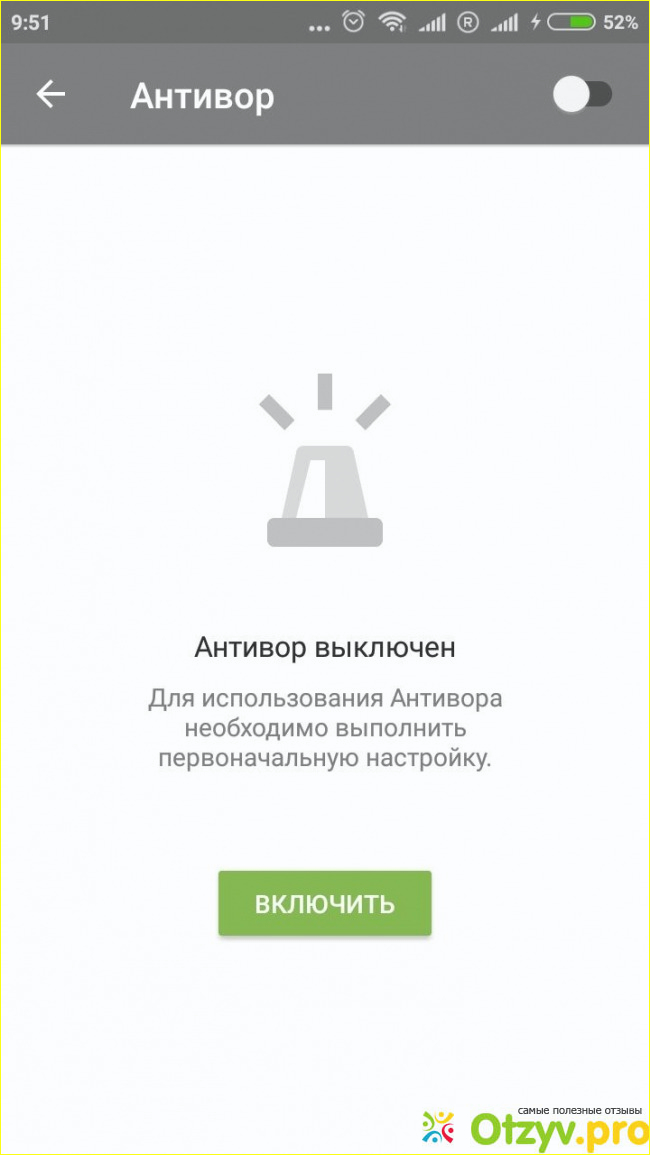This screenshot has width=650, height=1155.
Task: Tap the green ВКЛЮЧИТЬ button
Action: [324, 904]
